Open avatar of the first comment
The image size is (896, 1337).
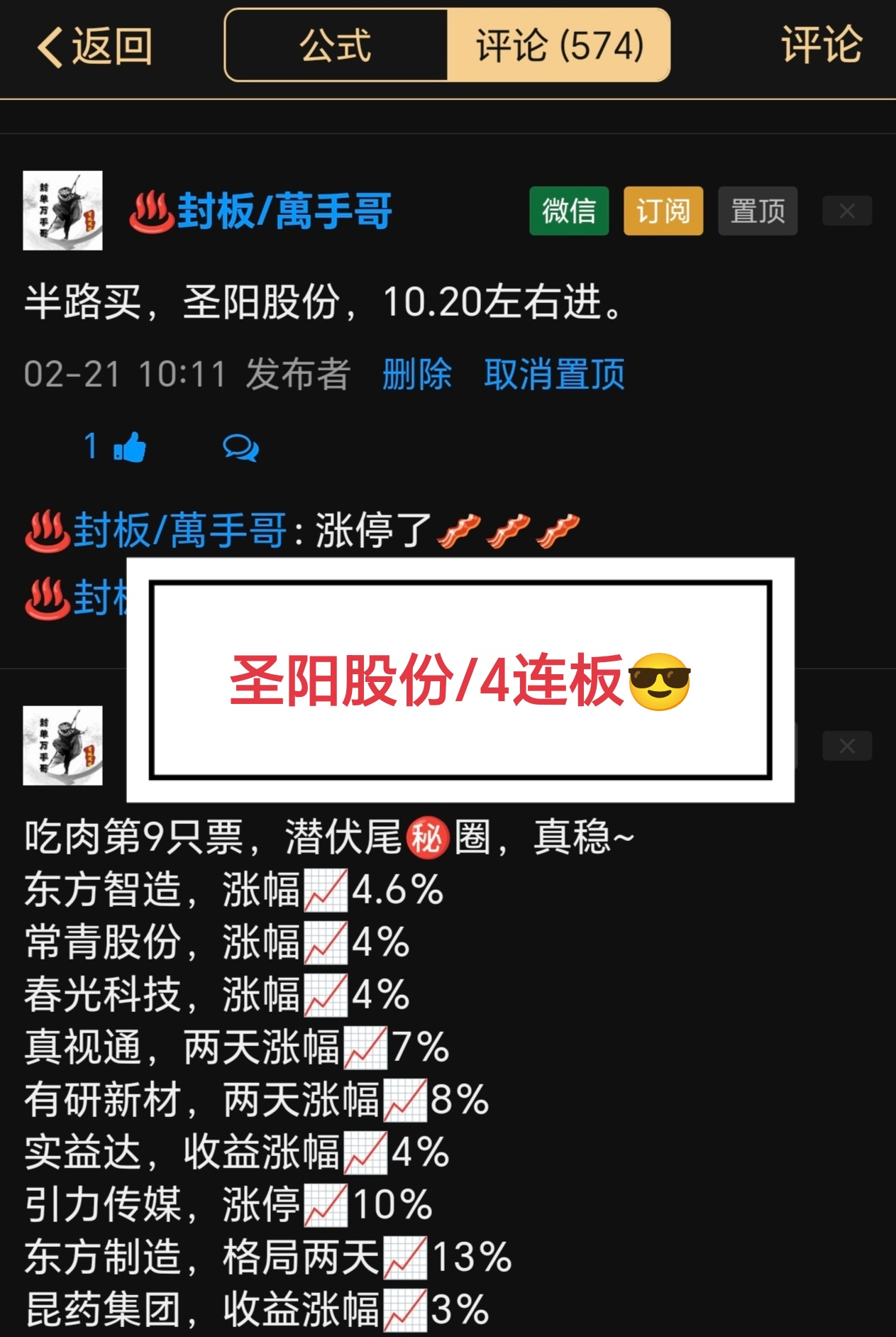tap(62, 211)
